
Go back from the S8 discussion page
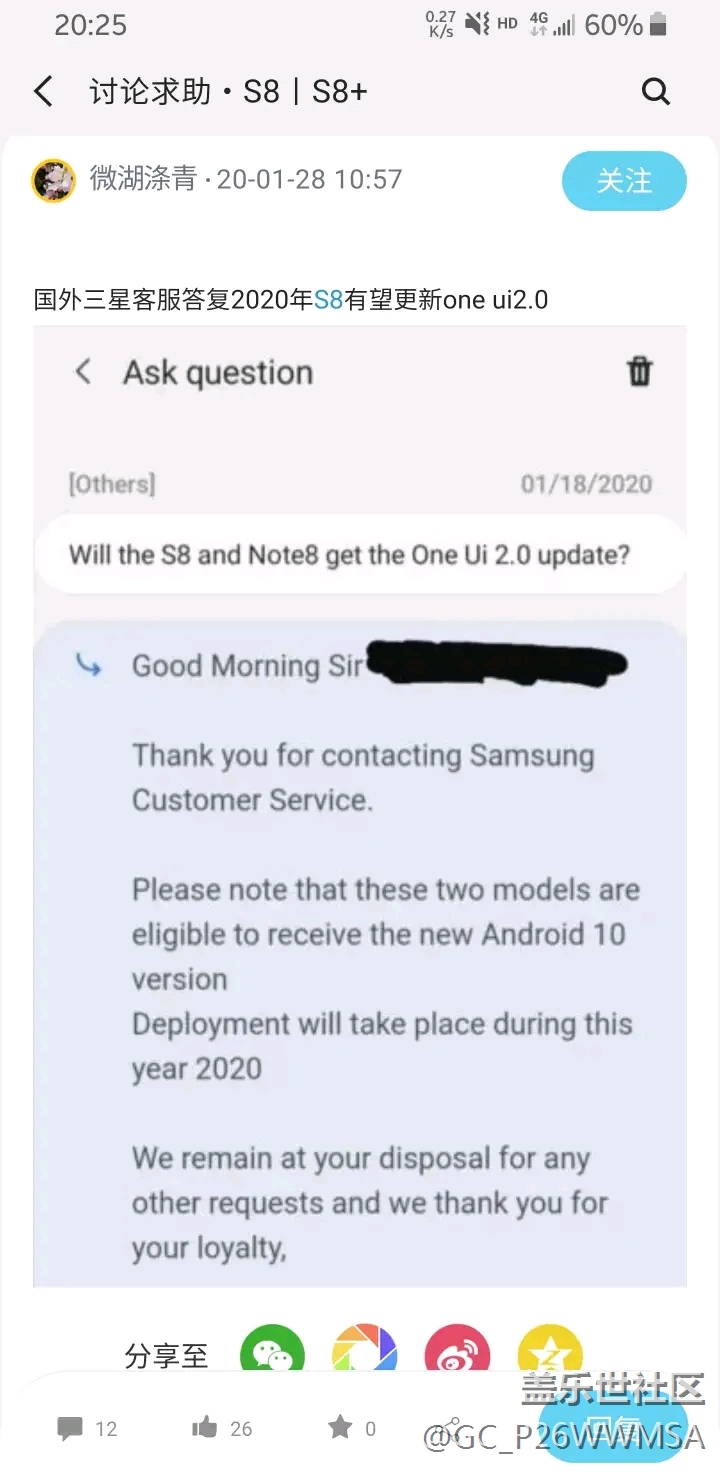point(43,92)
